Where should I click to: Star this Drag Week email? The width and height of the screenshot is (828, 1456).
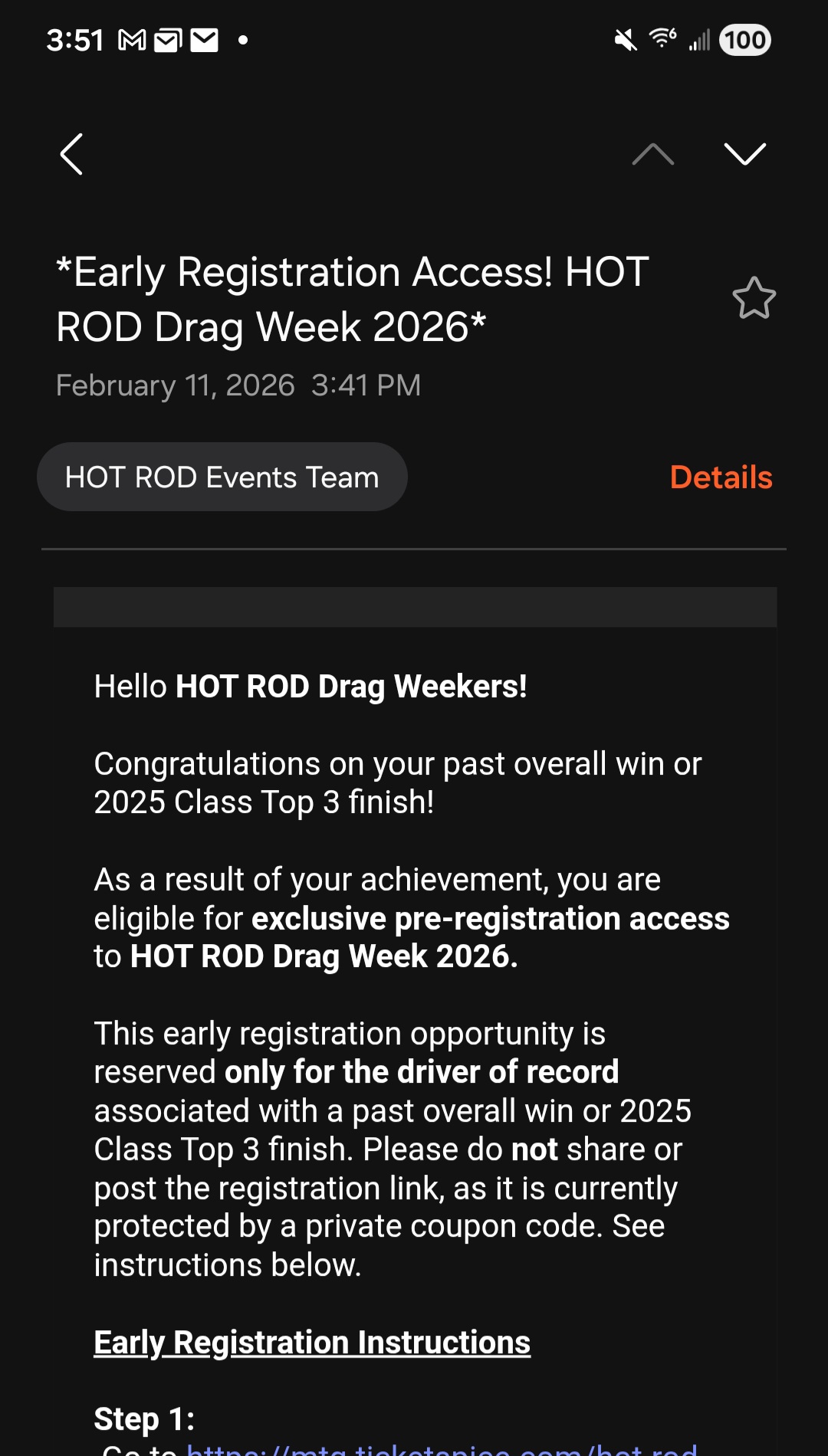click(754, 298)
